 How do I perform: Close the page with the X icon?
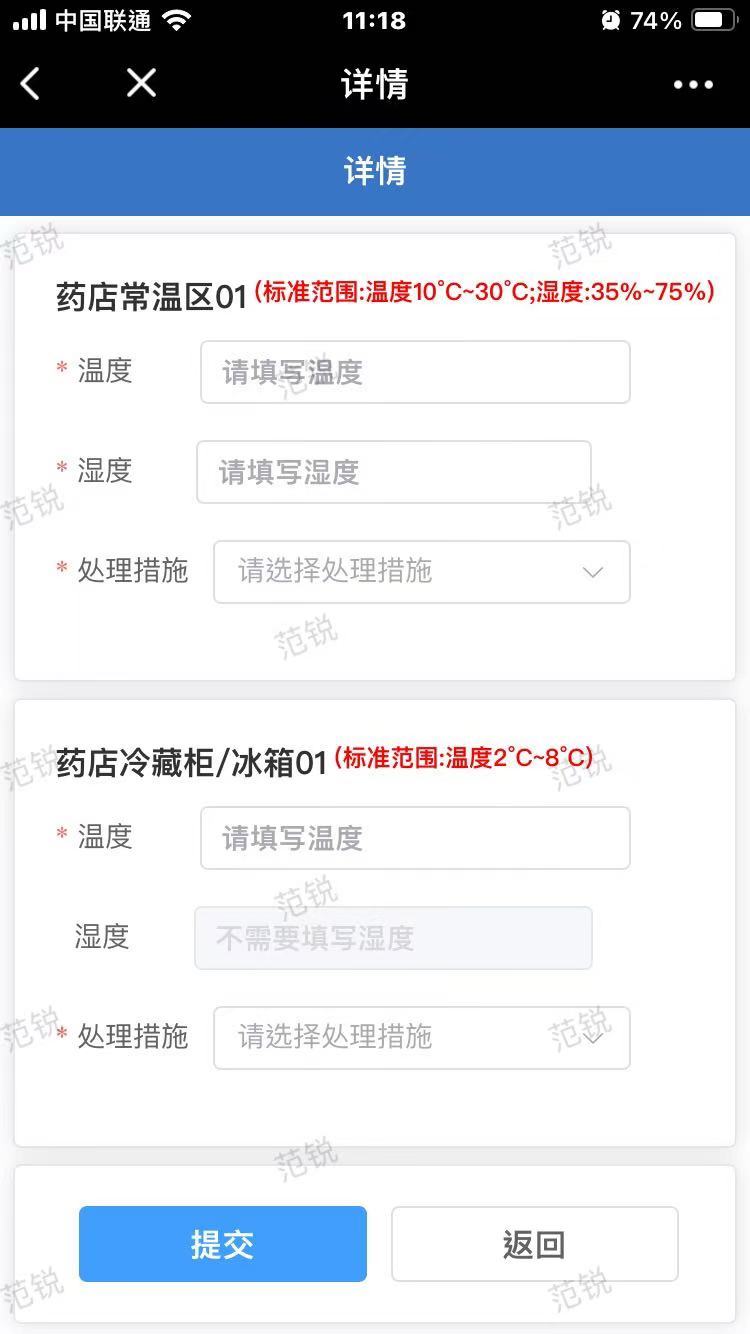pos(142,84)
